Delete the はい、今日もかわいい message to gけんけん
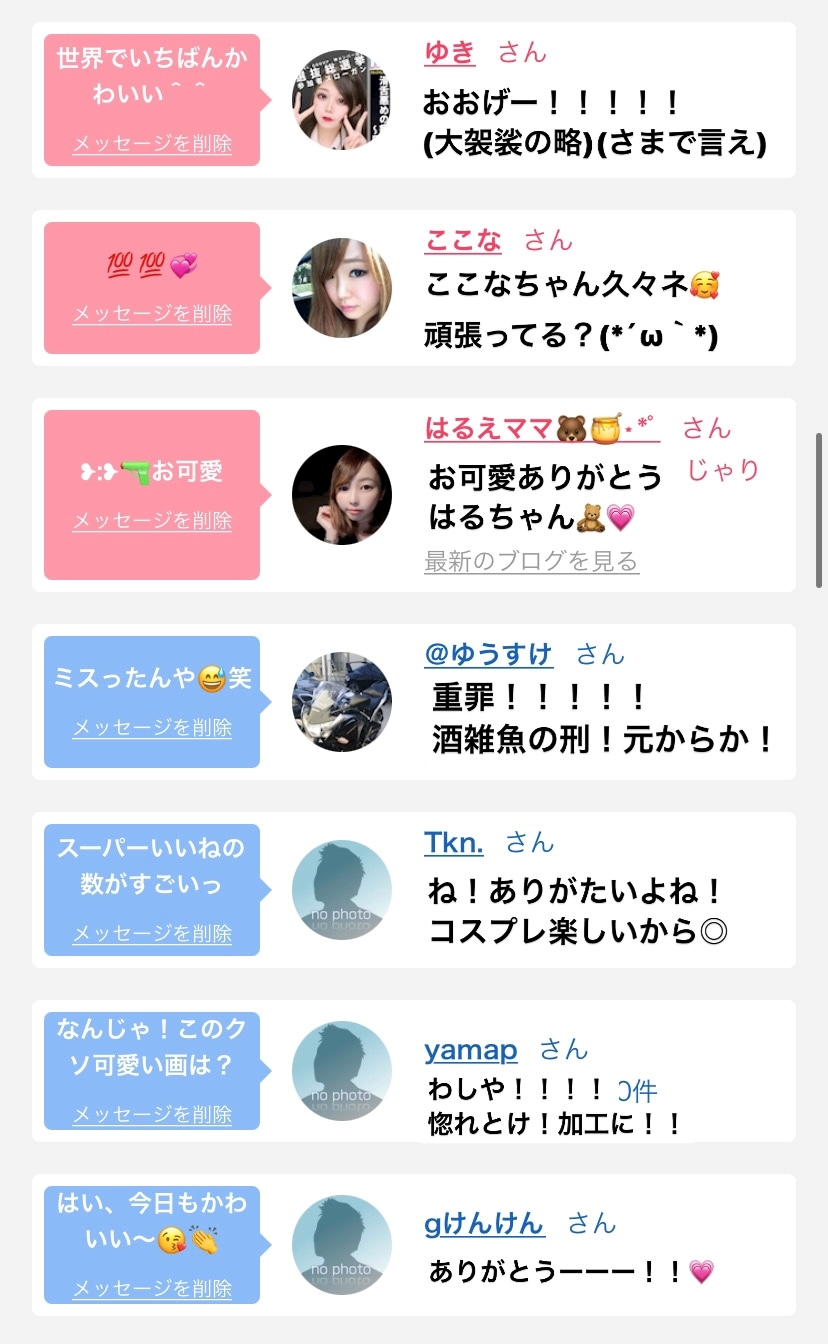This screenshot has height=1344, width=828. tap(152, 1288)
